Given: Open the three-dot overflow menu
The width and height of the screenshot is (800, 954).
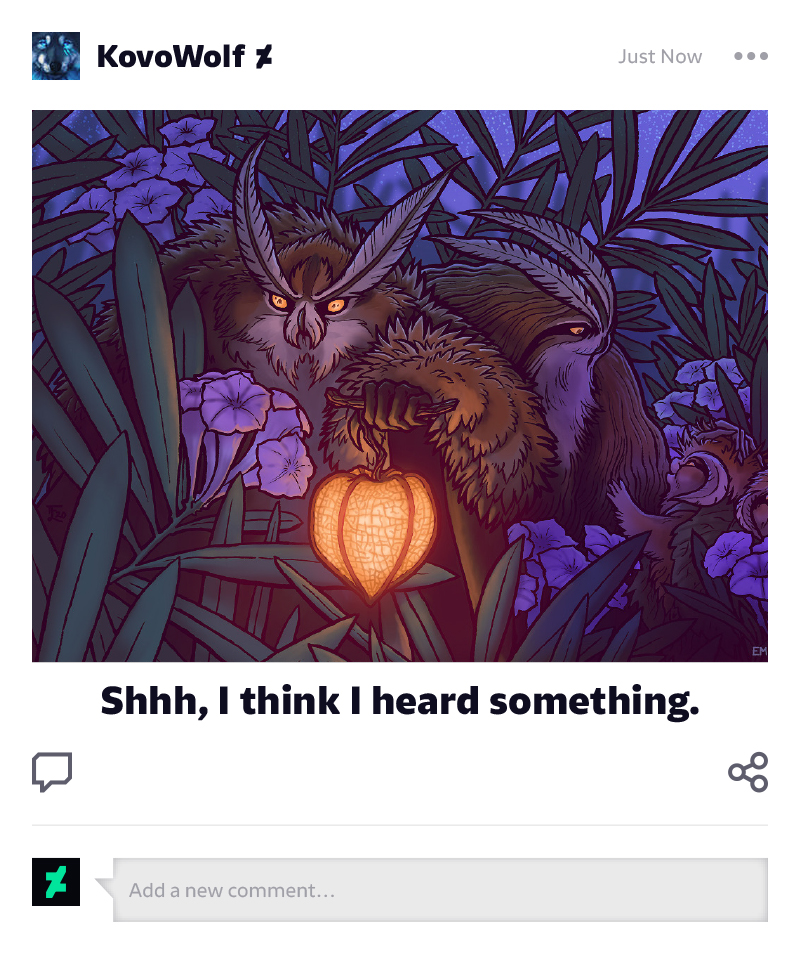Looking at the screenshot, I should point(750,56).
